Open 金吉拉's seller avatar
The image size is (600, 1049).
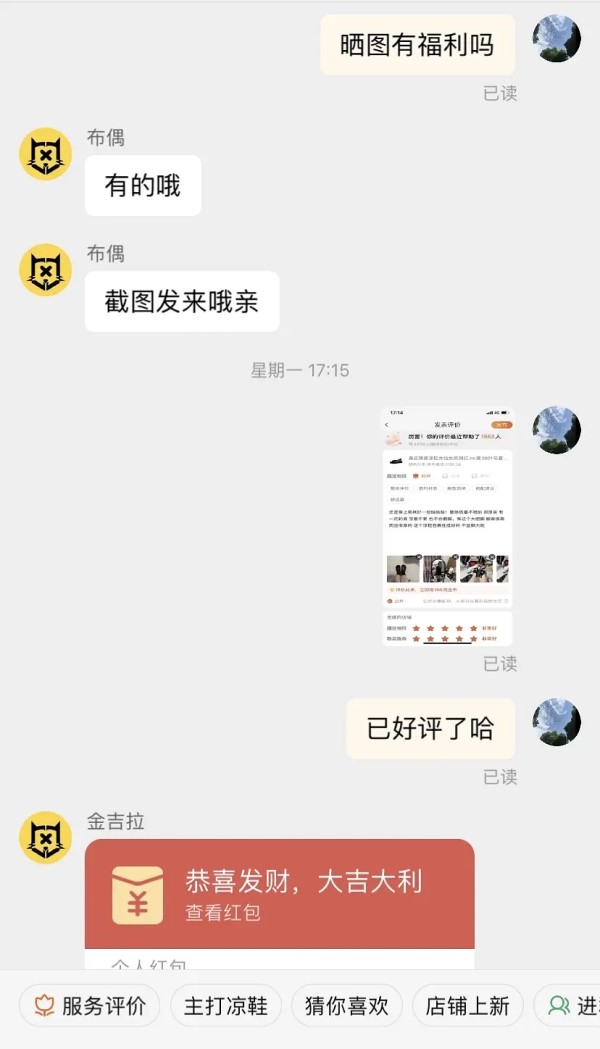[x=46, y=837]
